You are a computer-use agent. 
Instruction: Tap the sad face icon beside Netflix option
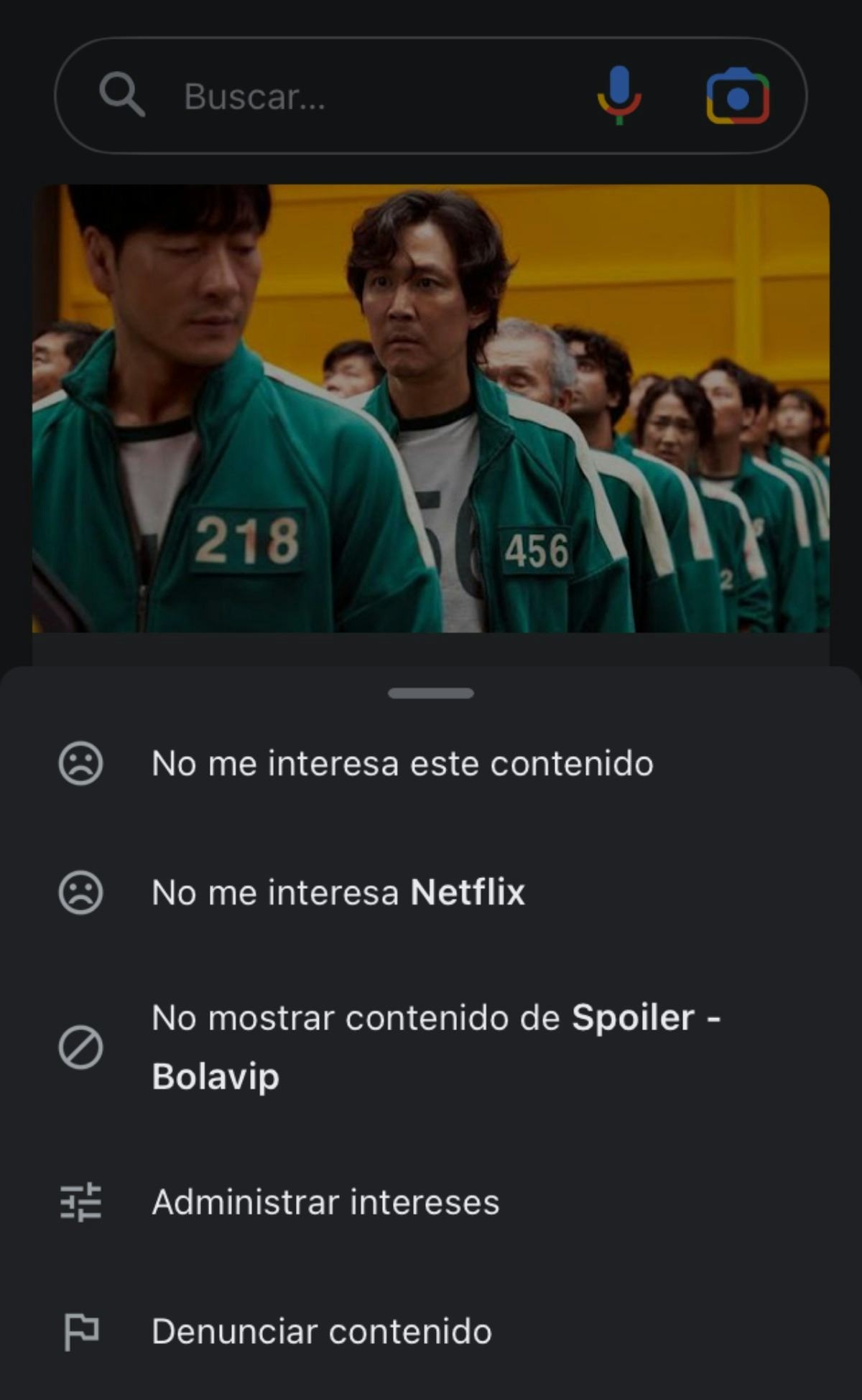click(81, 892)
